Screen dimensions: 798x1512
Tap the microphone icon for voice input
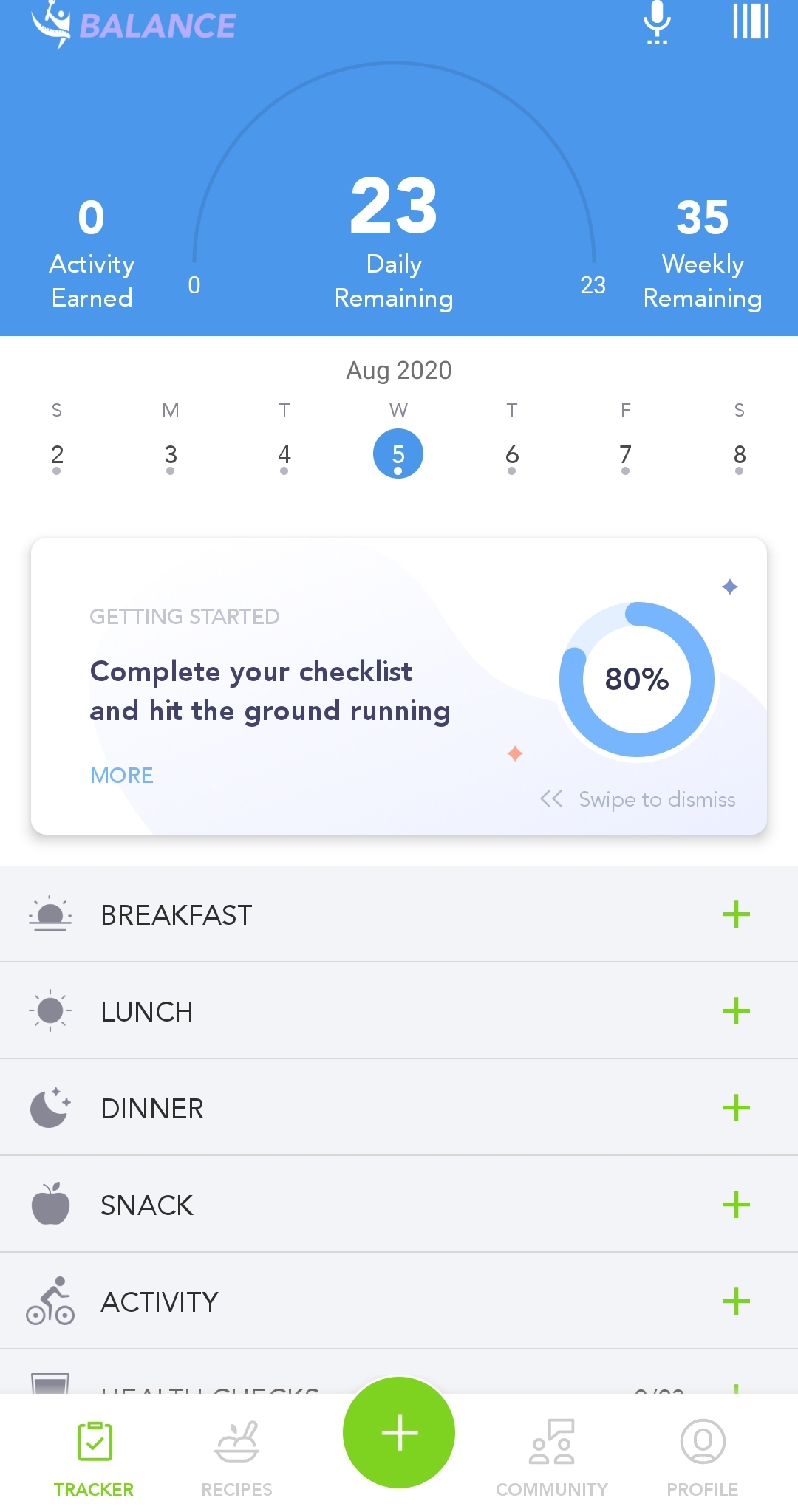[656, 24]
